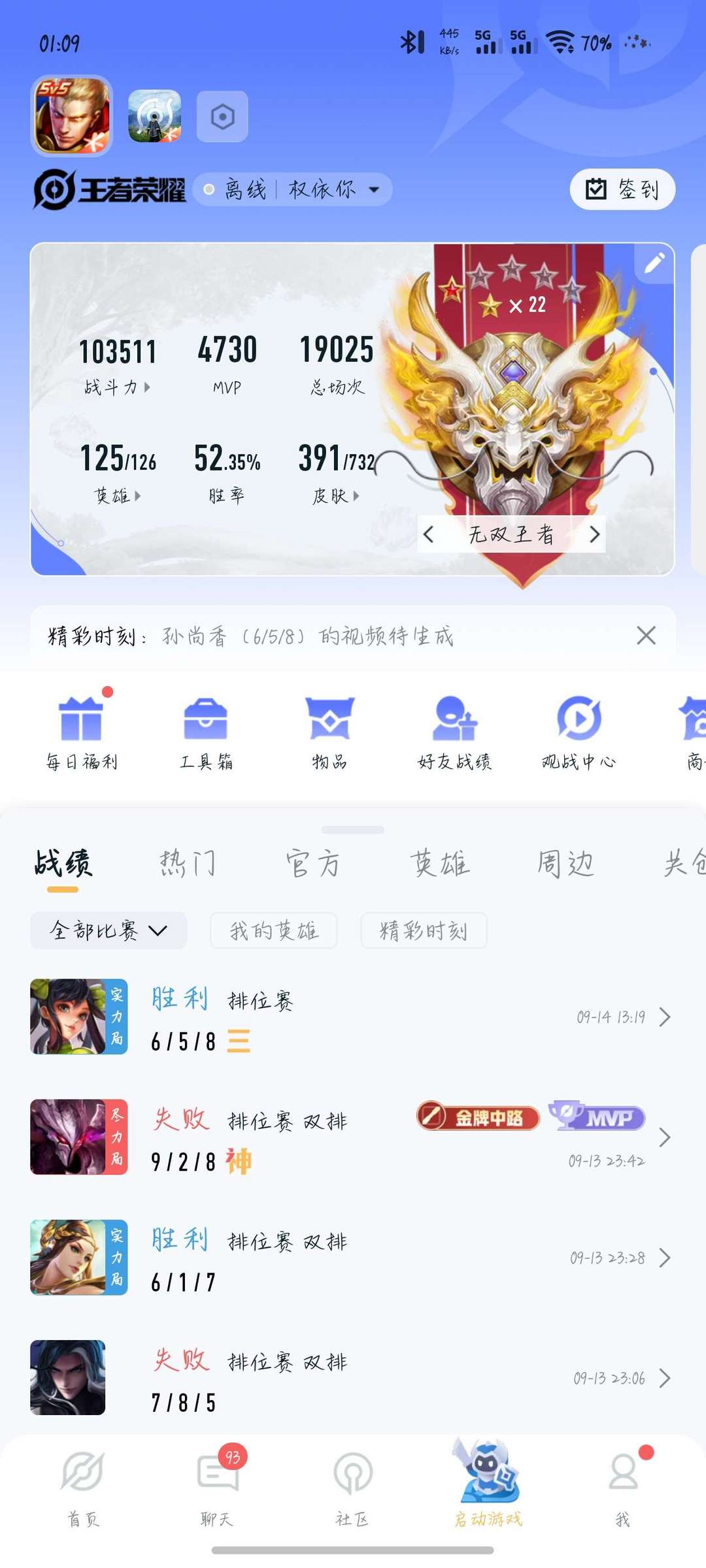Open 观战中心 spectate center

pyautogui.click(x=579, y=733)
